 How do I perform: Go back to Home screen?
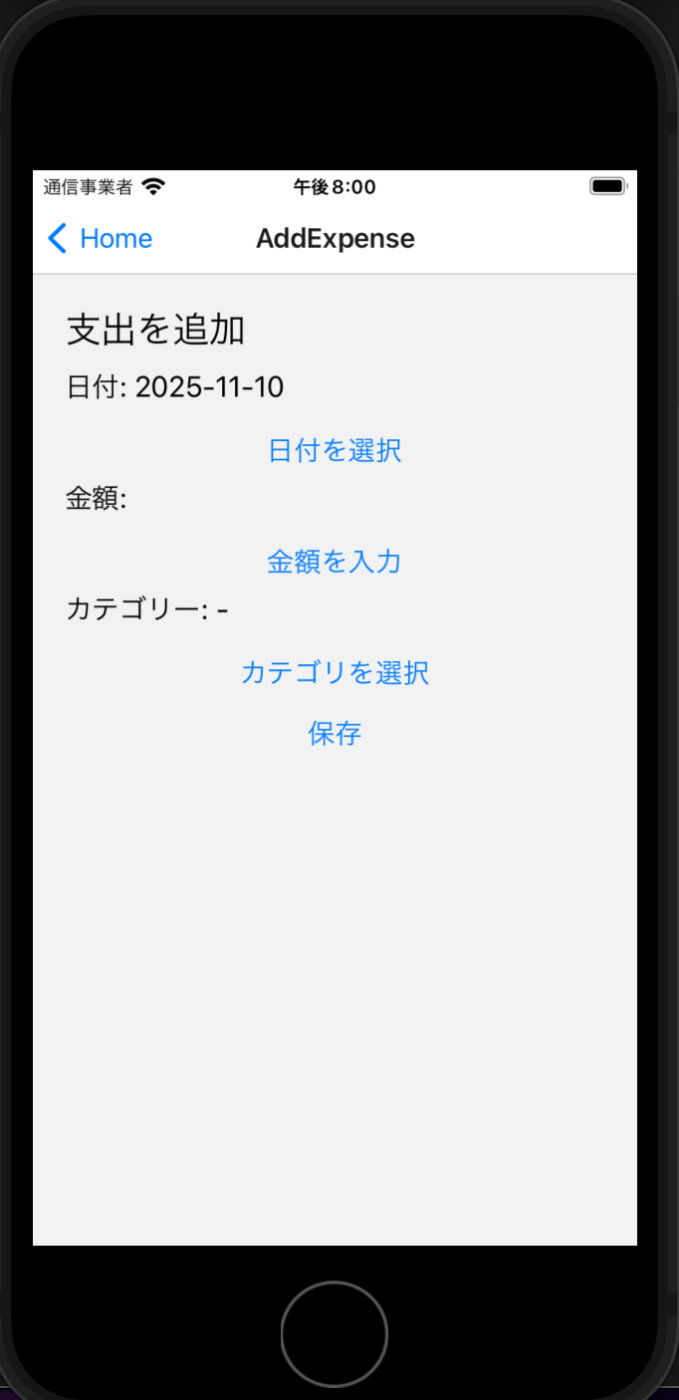[x=100, y=239]
